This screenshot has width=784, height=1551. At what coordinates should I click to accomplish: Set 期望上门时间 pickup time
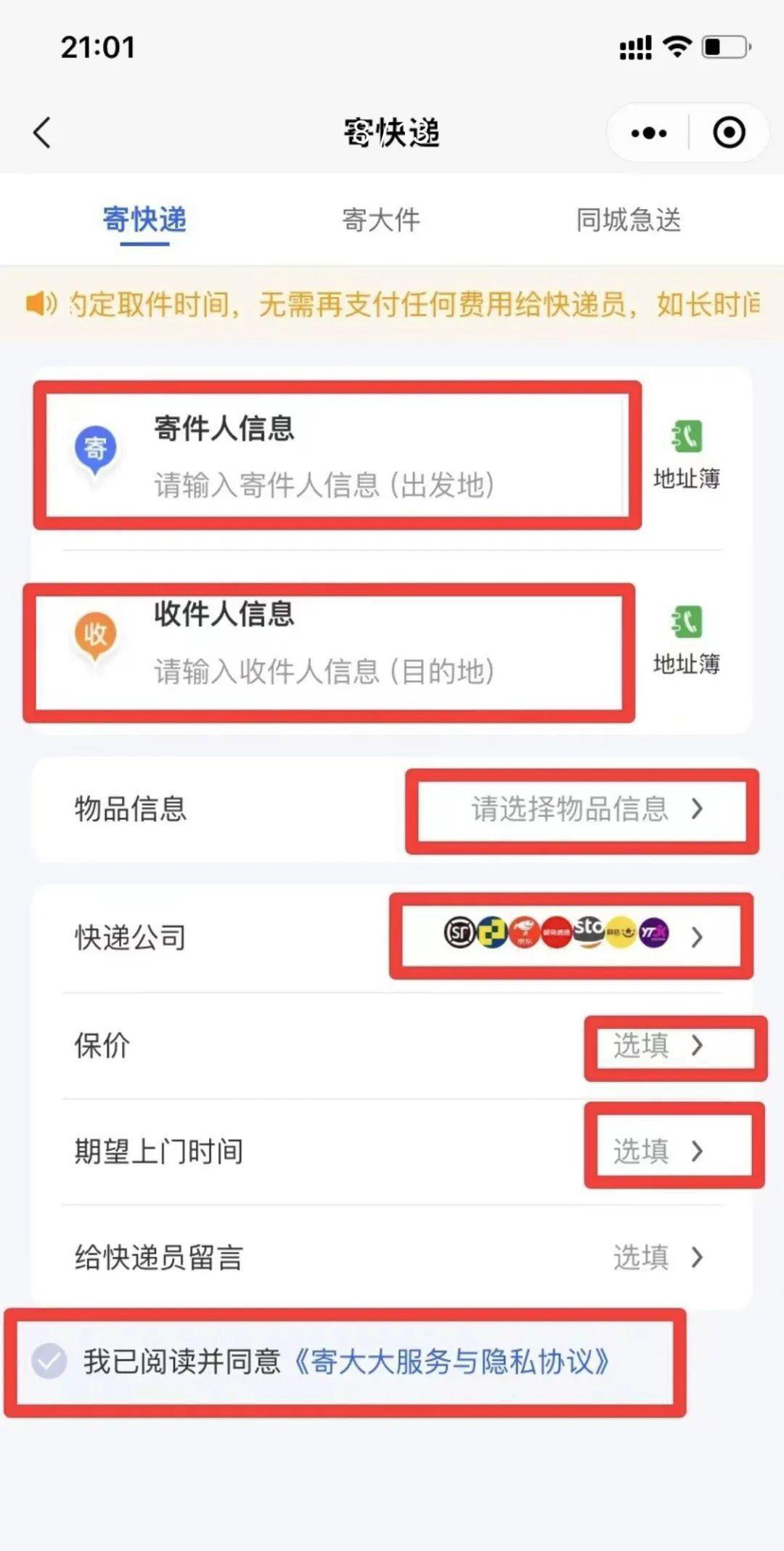(657, 1151)
